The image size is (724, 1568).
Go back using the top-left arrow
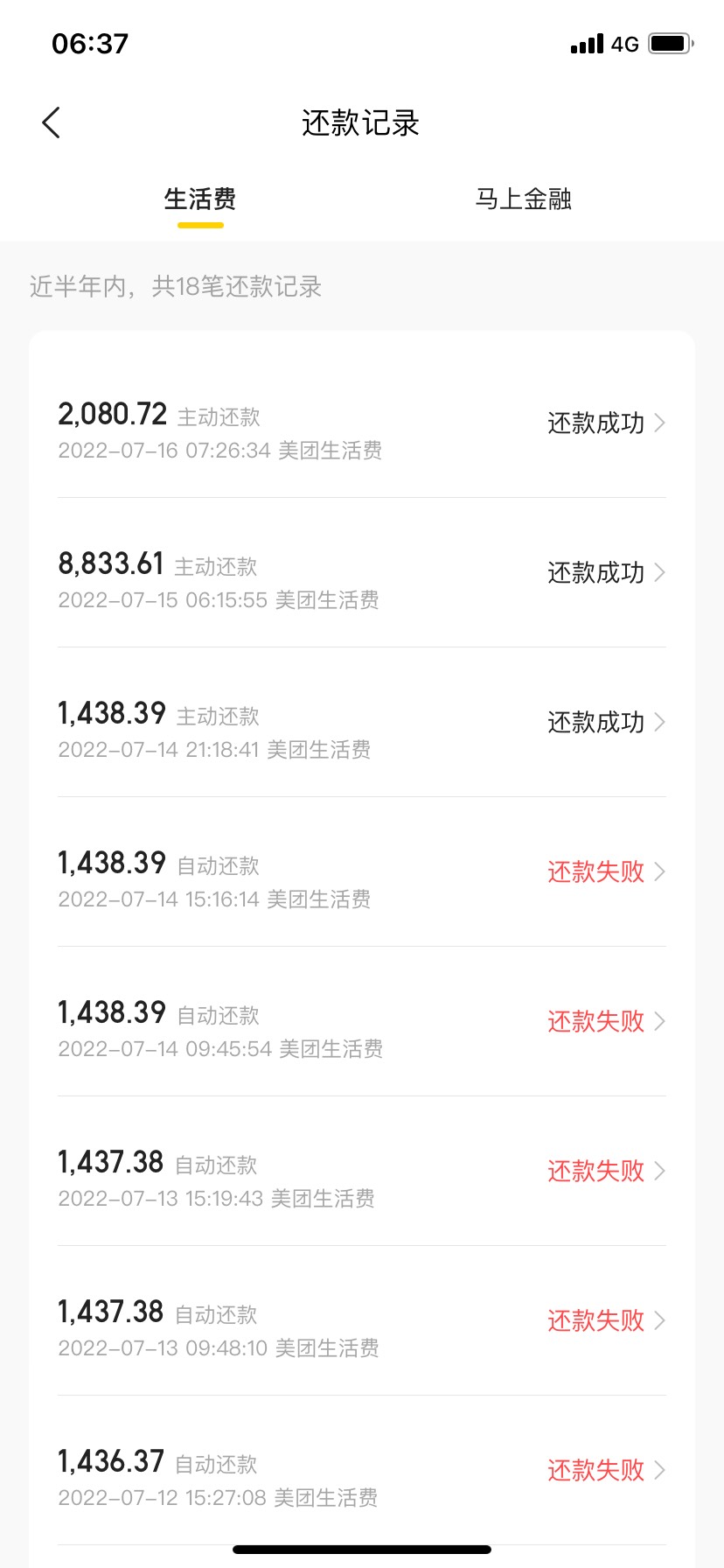pyautogui.click(x=52, y=122)
